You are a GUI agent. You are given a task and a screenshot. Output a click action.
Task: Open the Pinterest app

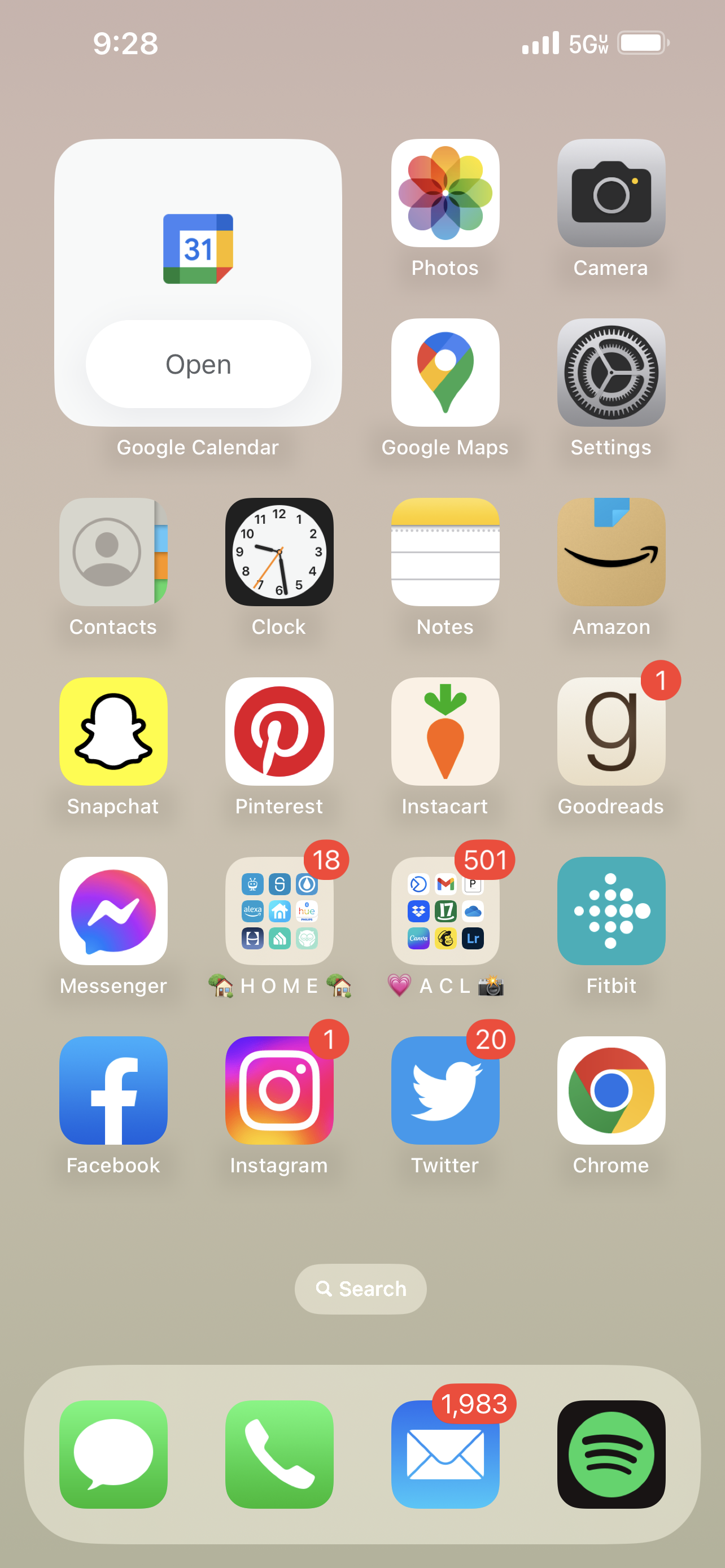point(279,731)
